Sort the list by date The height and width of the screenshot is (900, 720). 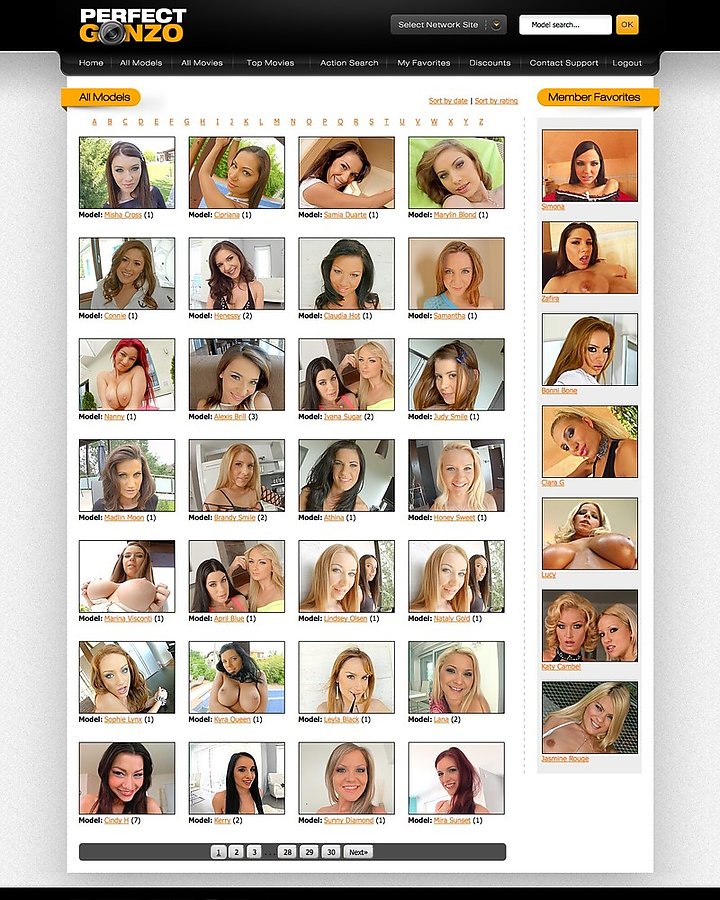[448, 101]
